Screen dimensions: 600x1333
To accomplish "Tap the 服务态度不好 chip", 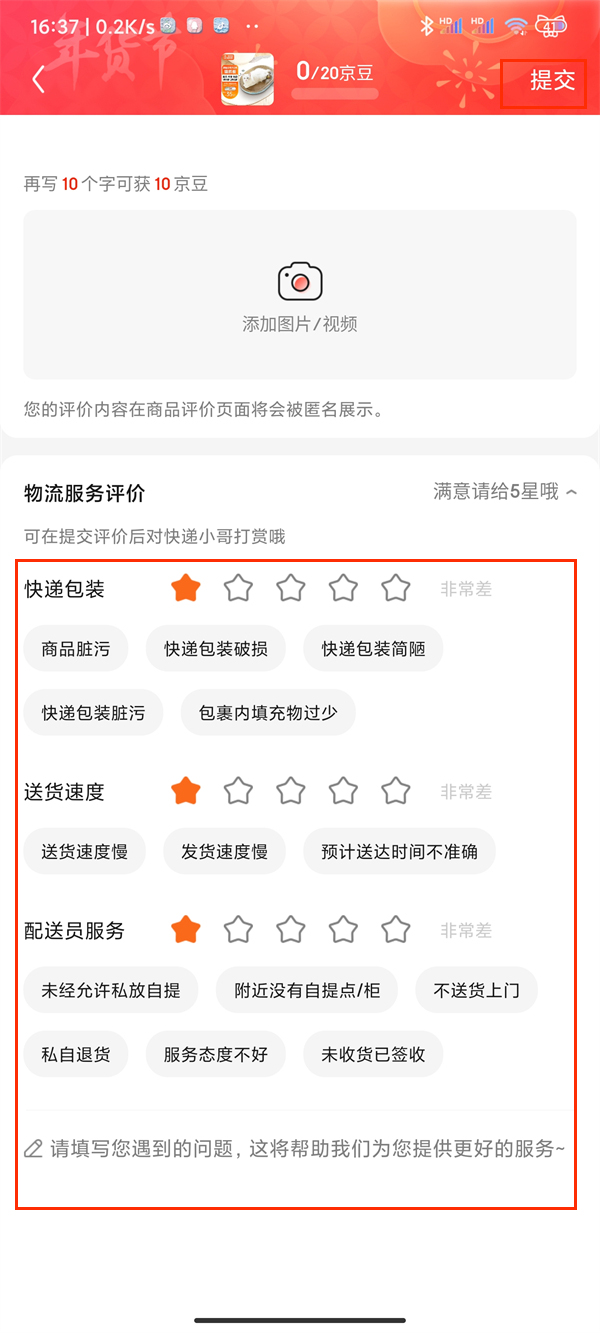I will (216, 1055).
